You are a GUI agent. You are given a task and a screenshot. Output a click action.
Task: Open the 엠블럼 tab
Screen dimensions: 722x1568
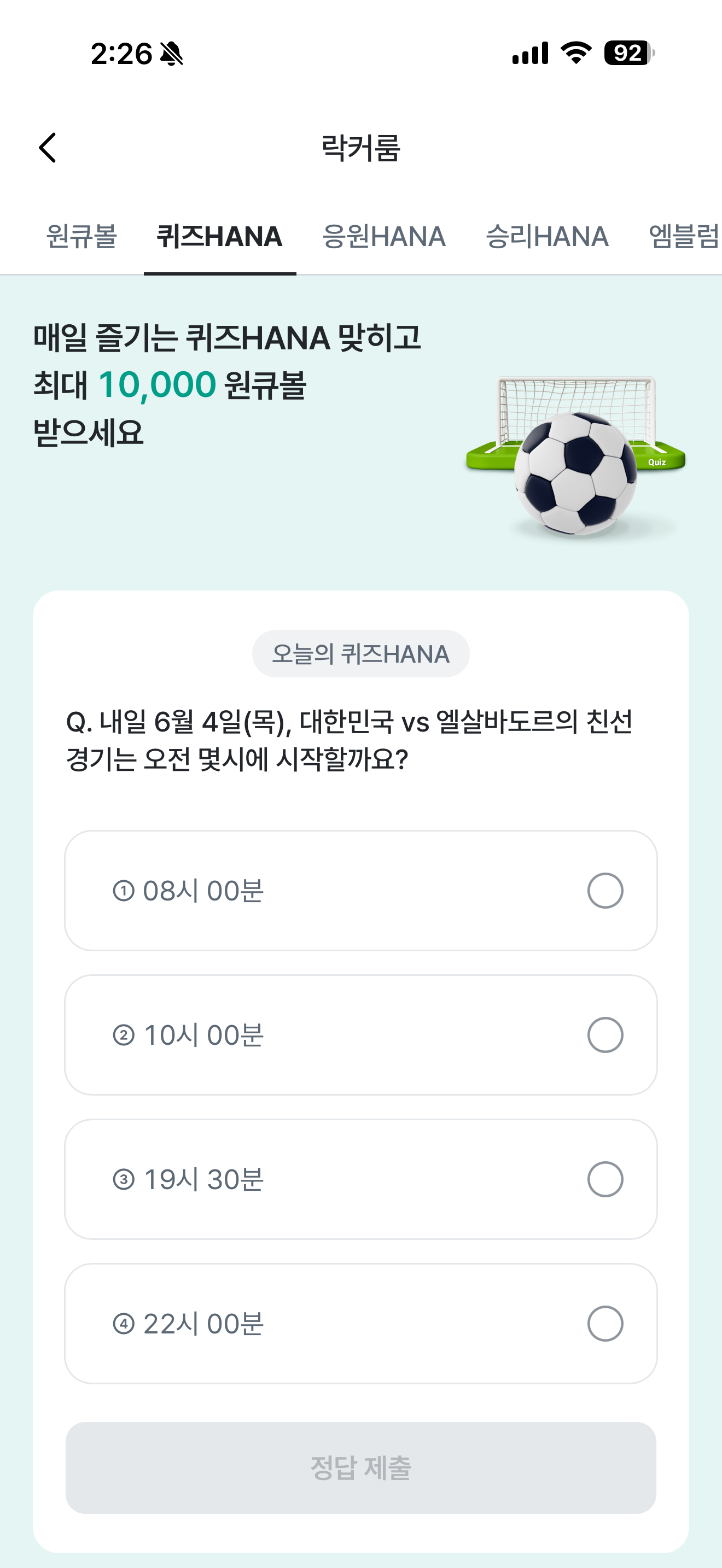click(684, 236)
